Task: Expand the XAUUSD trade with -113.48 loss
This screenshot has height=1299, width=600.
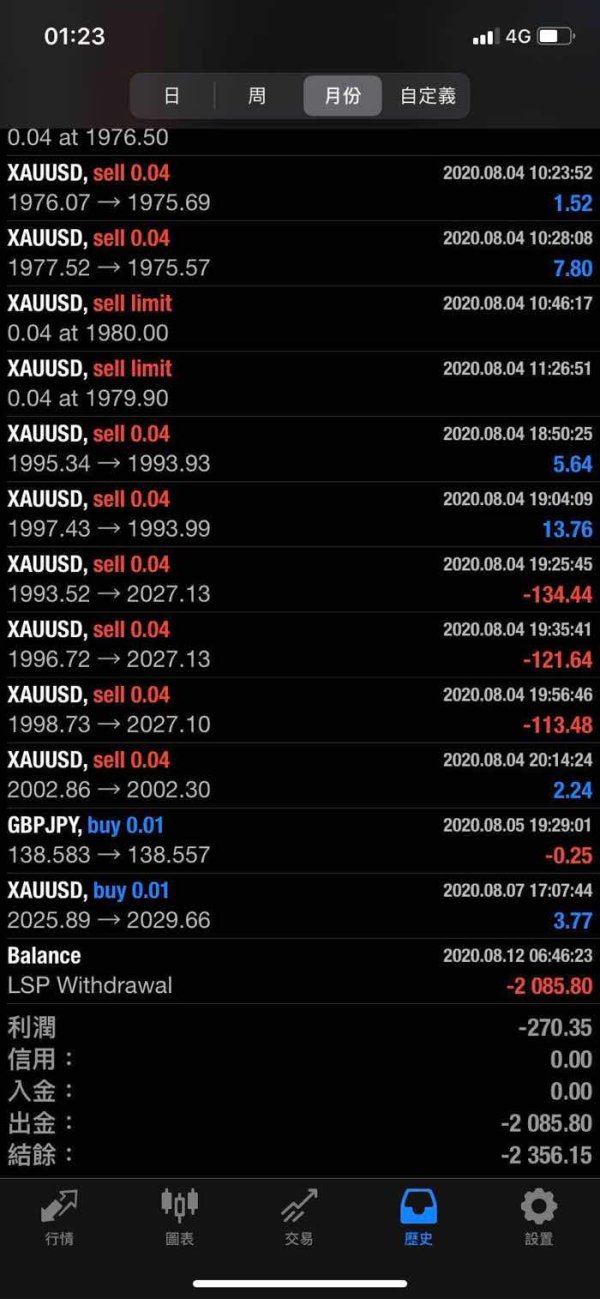Action: click(300, 709)
